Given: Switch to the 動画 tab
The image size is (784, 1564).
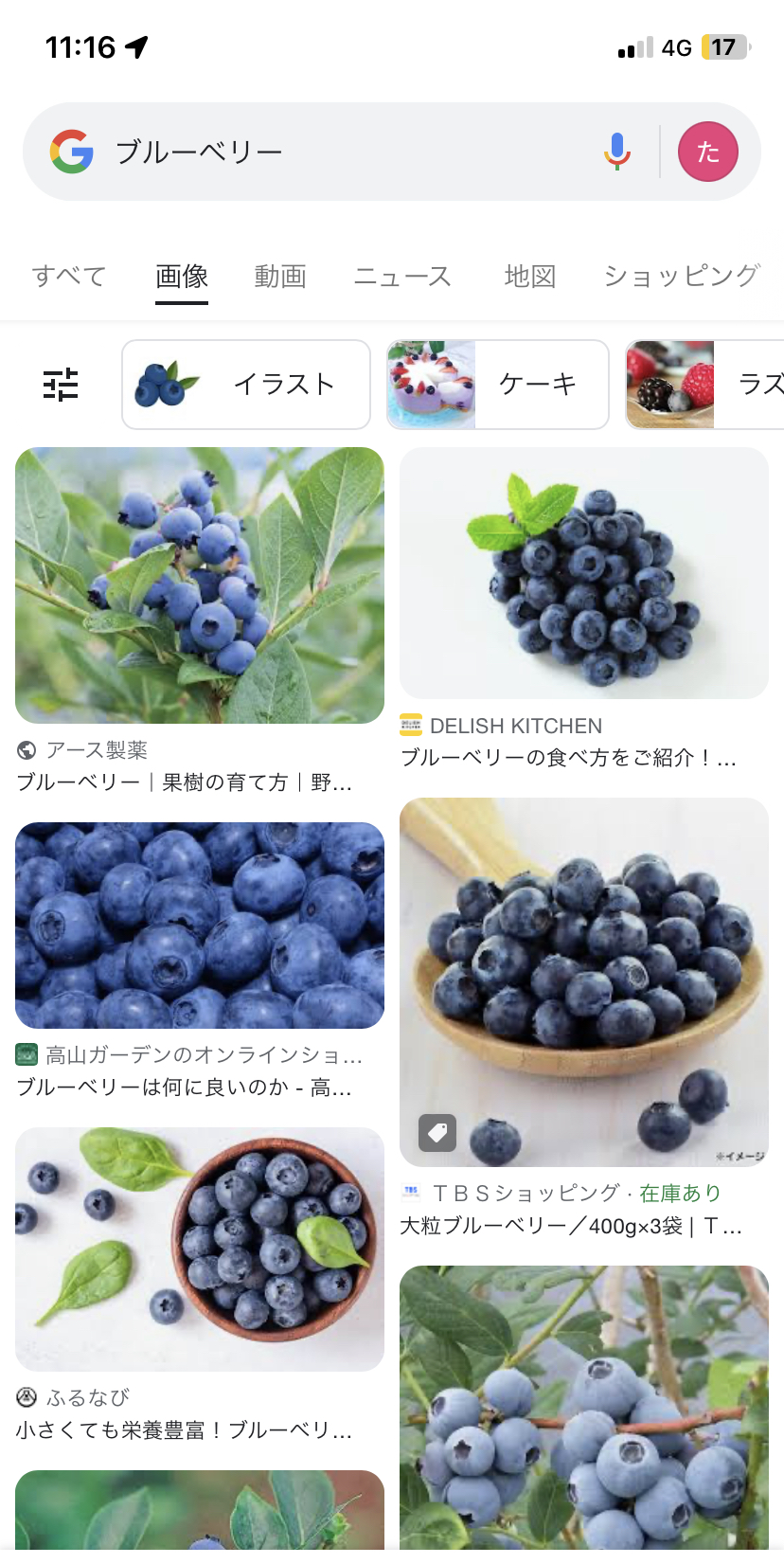Looking at the screenshot, I should click(280, 276).
